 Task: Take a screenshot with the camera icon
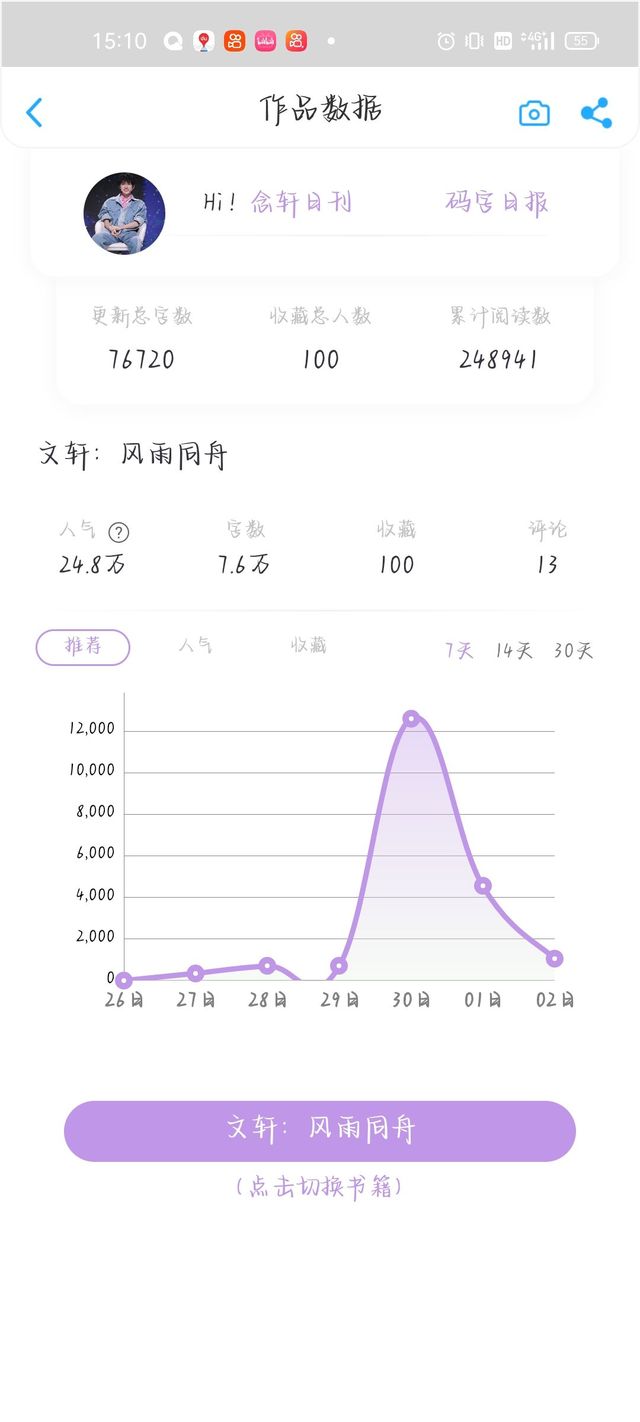coord(534,113)
